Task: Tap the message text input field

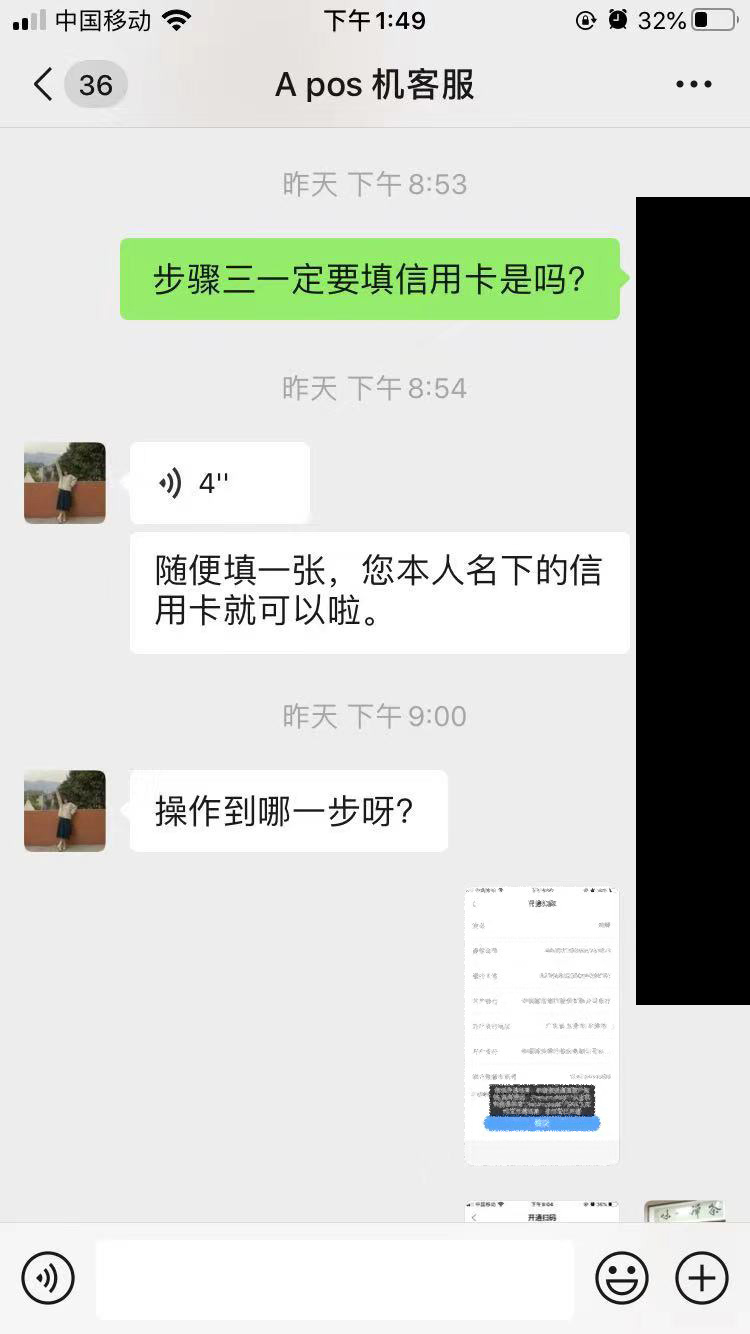Action: [335, 1279]
